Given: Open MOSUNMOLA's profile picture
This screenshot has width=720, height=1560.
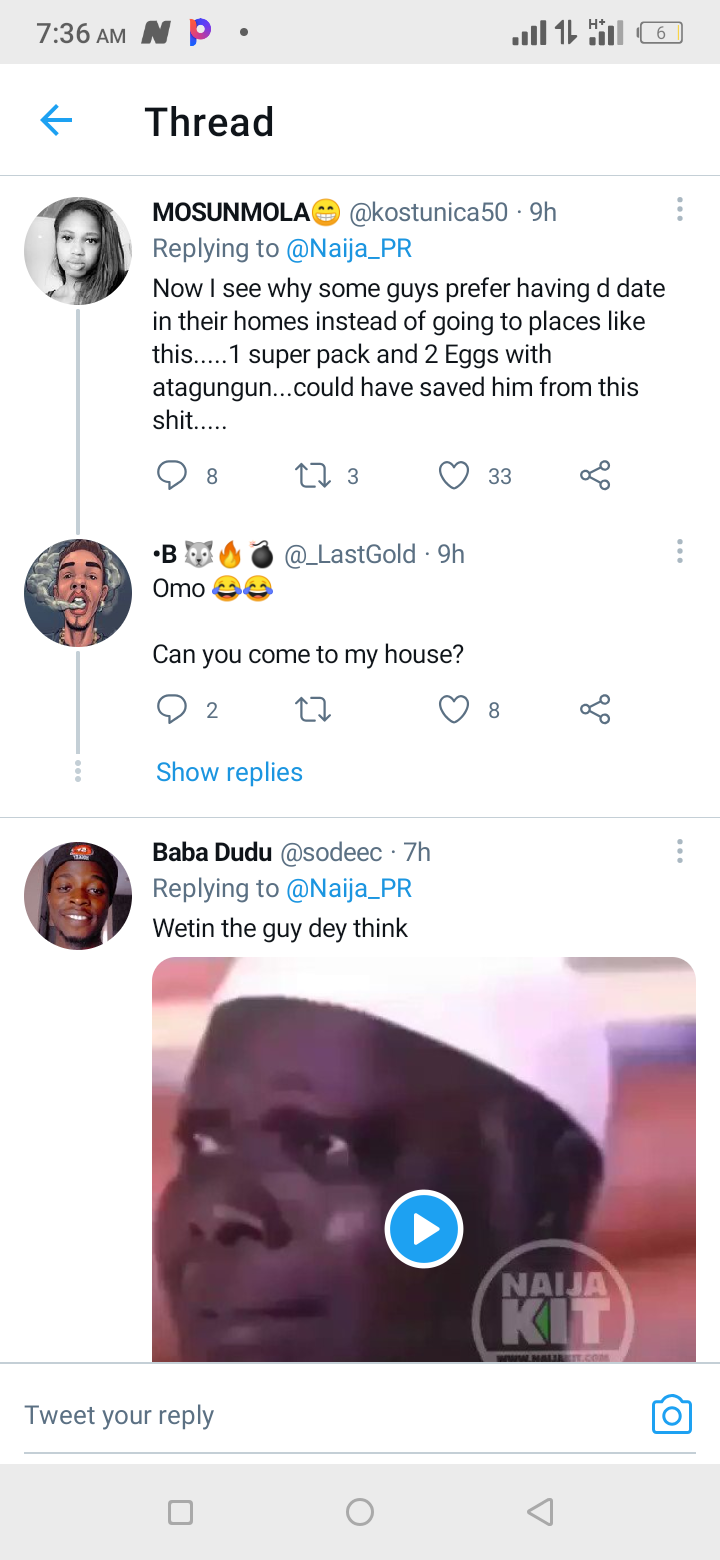Looking at the screenshot, I should pyautogui.click(x=78, y=251).
